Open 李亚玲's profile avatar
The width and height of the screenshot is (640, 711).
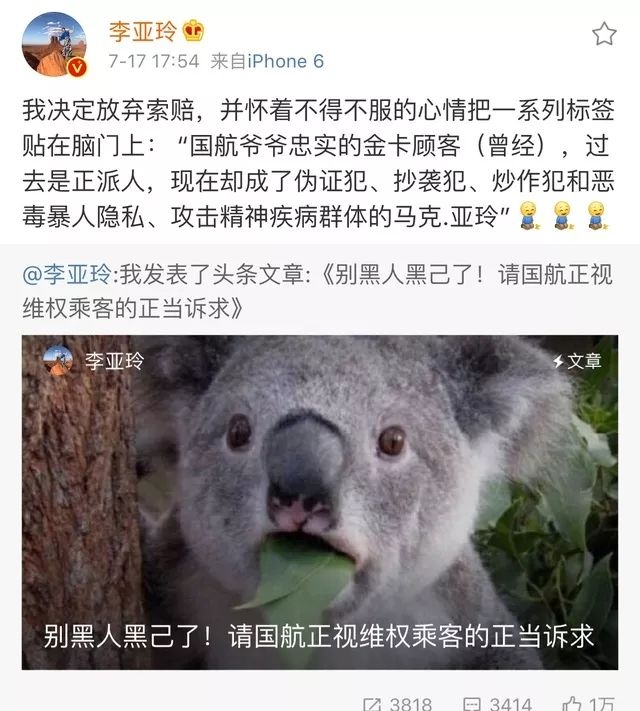coord(54,45)
